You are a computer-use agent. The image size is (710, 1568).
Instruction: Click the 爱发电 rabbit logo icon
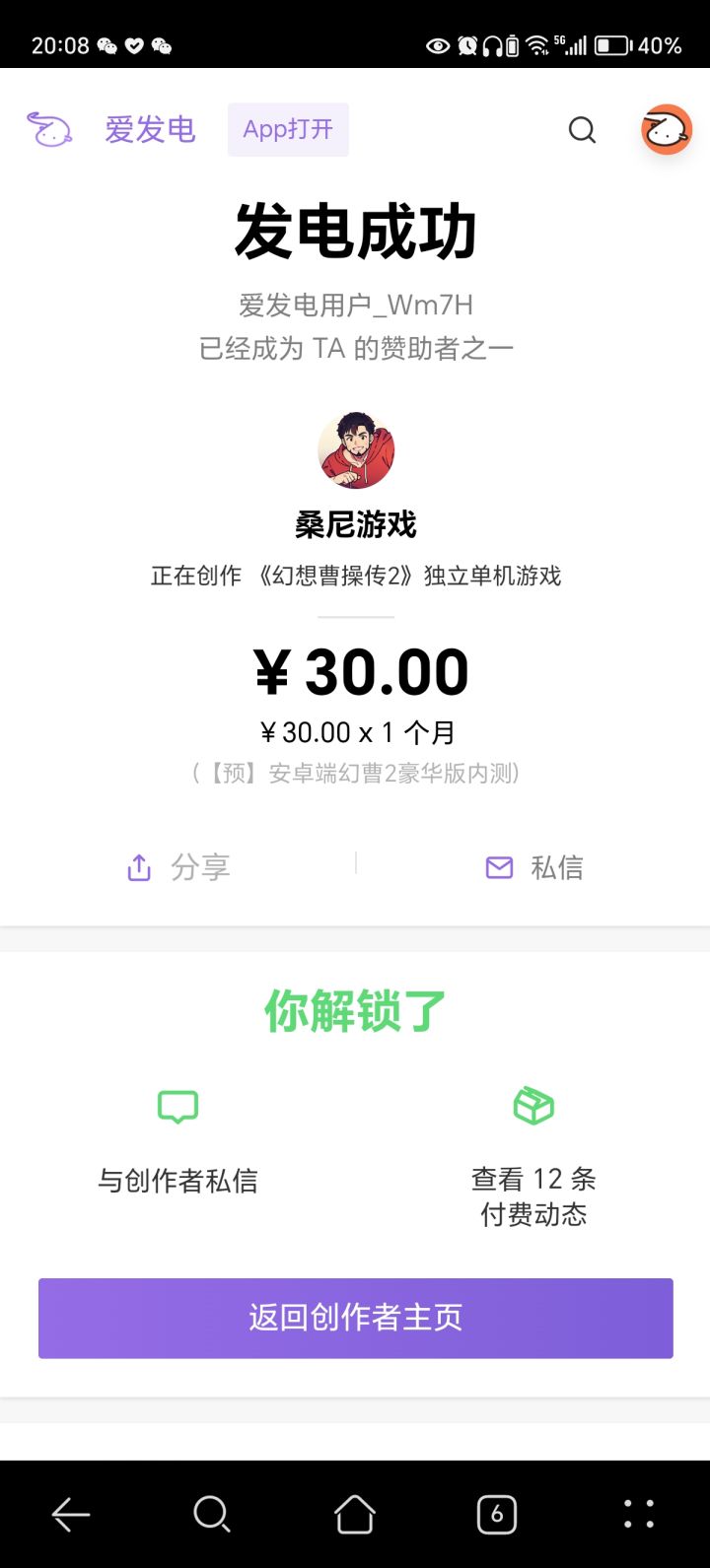pos(48,128)
